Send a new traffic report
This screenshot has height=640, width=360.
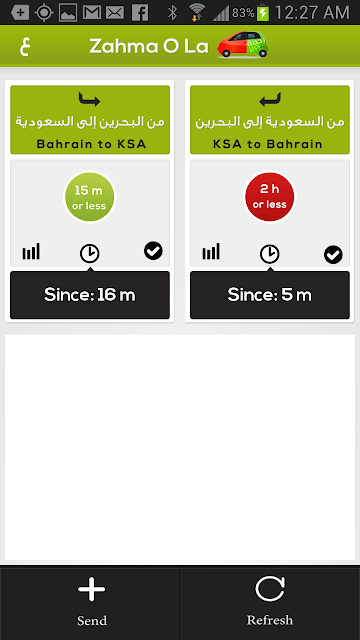tap(90, 602)
